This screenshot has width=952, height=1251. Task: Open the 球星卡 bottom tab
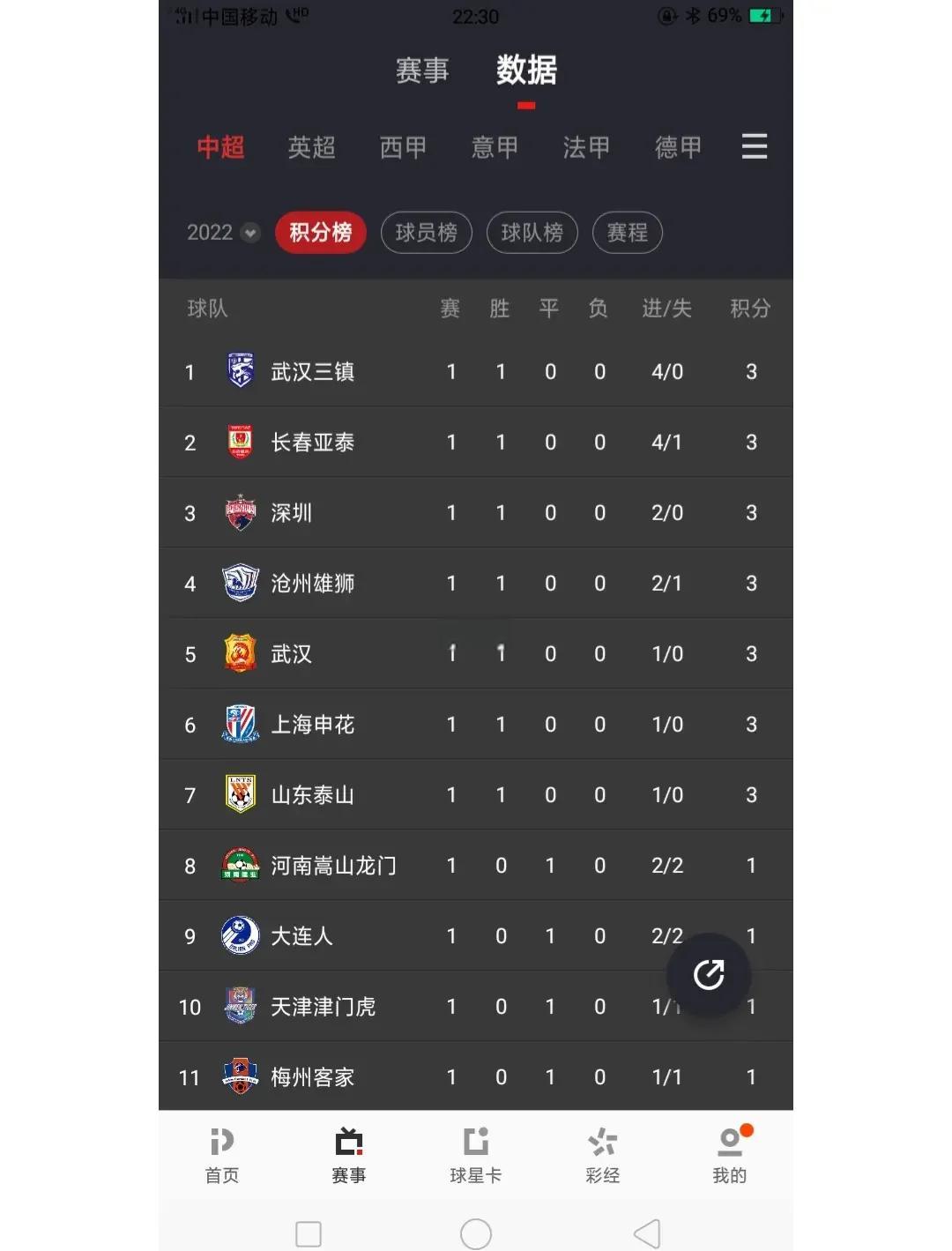click(476, 1154)
